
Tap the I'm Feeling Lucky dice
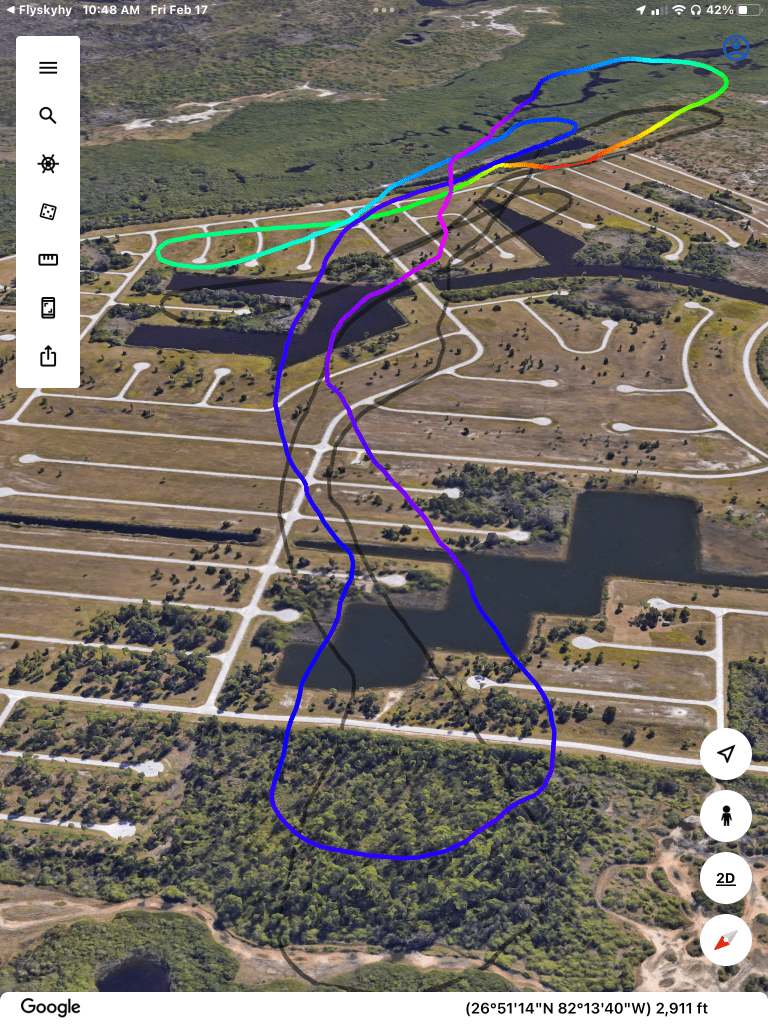click(48, 211)
